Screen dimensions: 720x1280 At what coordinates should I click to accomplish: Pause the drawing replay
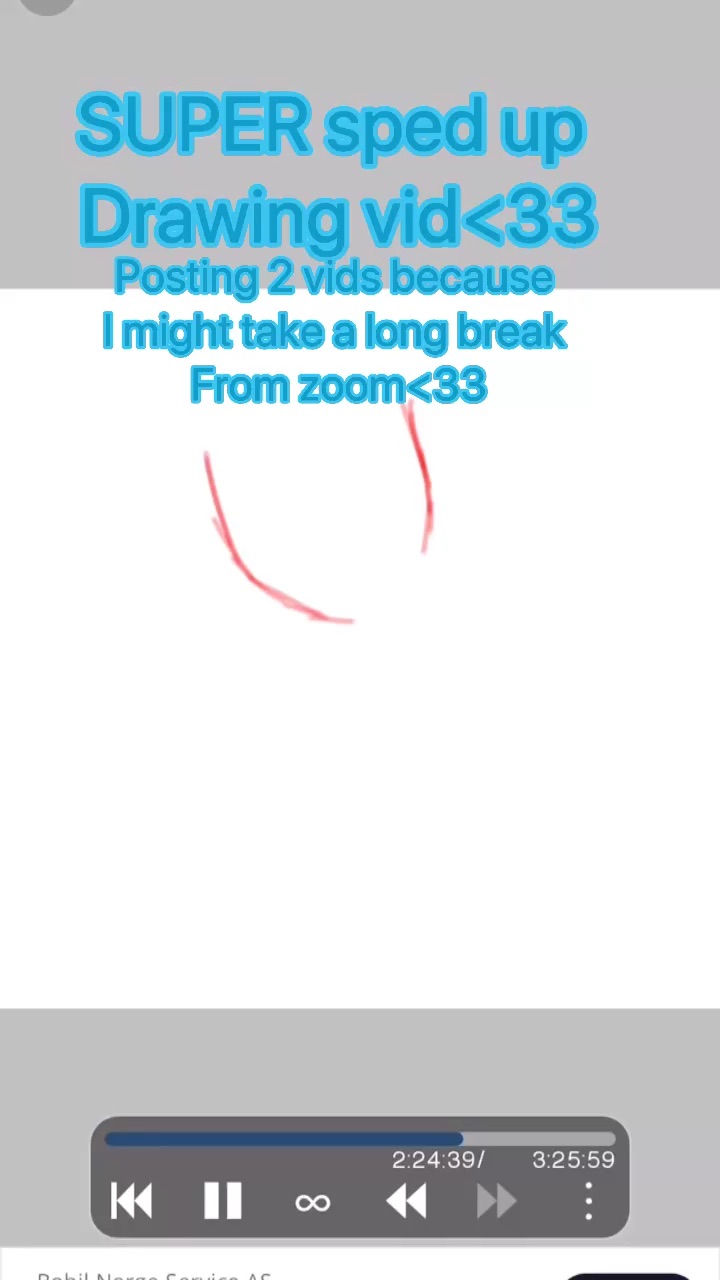pos(222,1201)
